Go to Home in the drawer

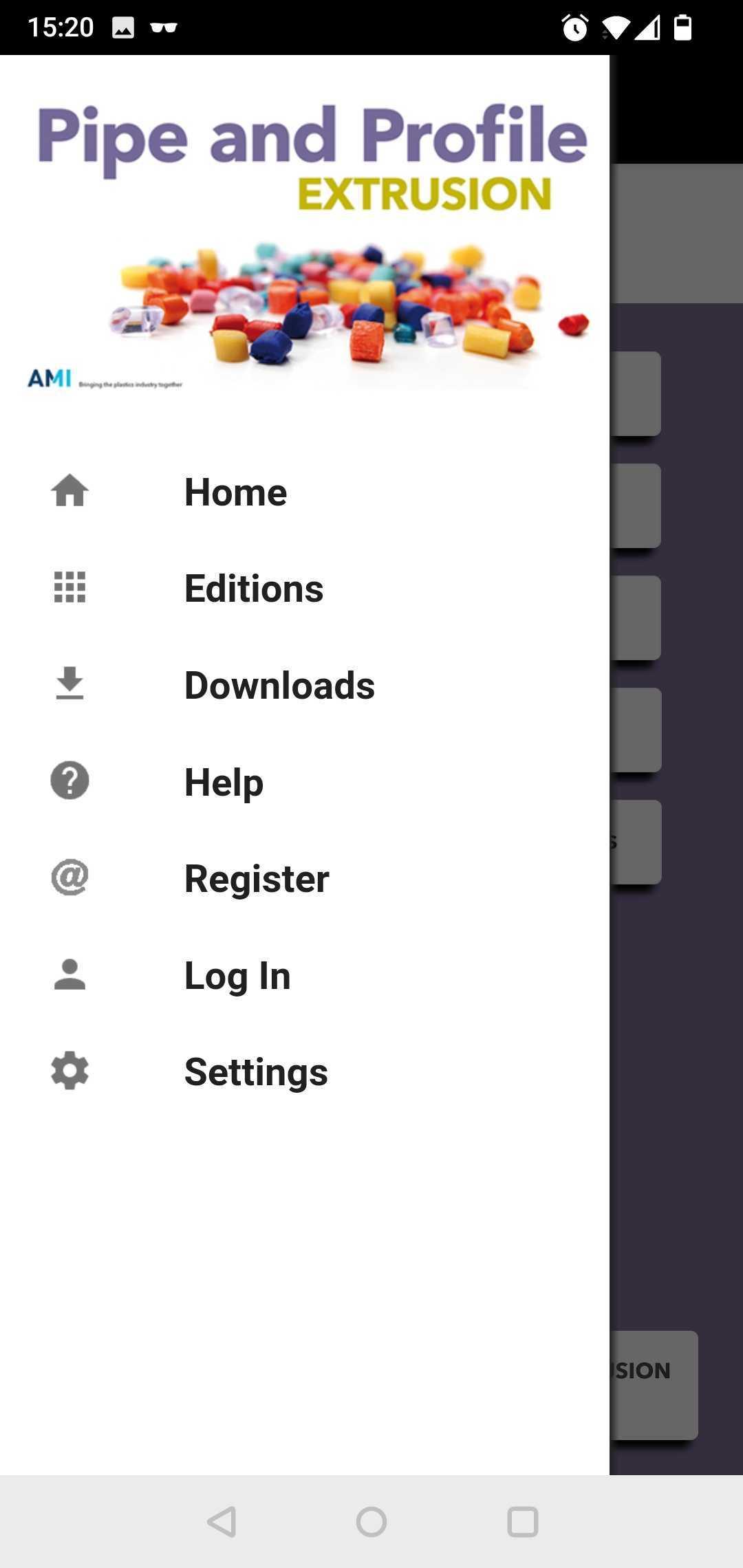pos(235,492)
